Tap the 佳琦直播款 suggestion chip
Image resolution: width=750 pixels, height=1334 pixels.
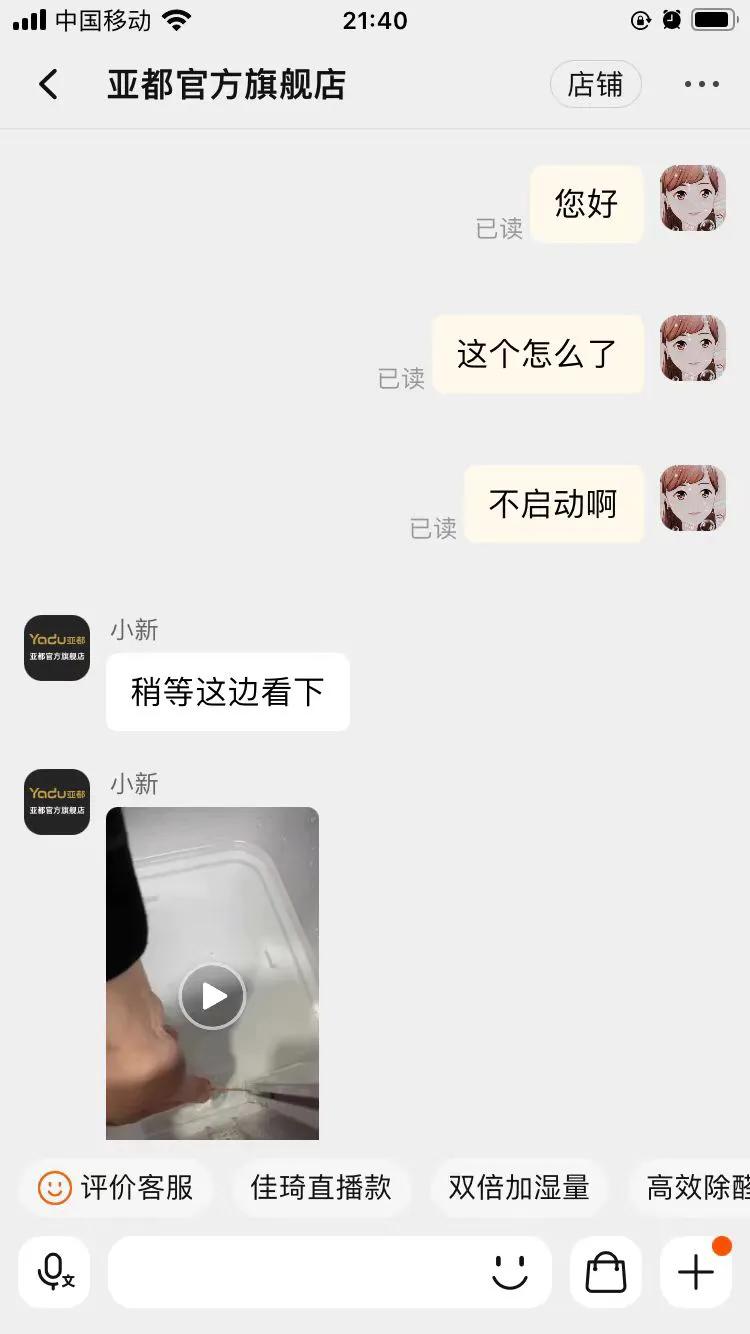[x=321, y=1188]
